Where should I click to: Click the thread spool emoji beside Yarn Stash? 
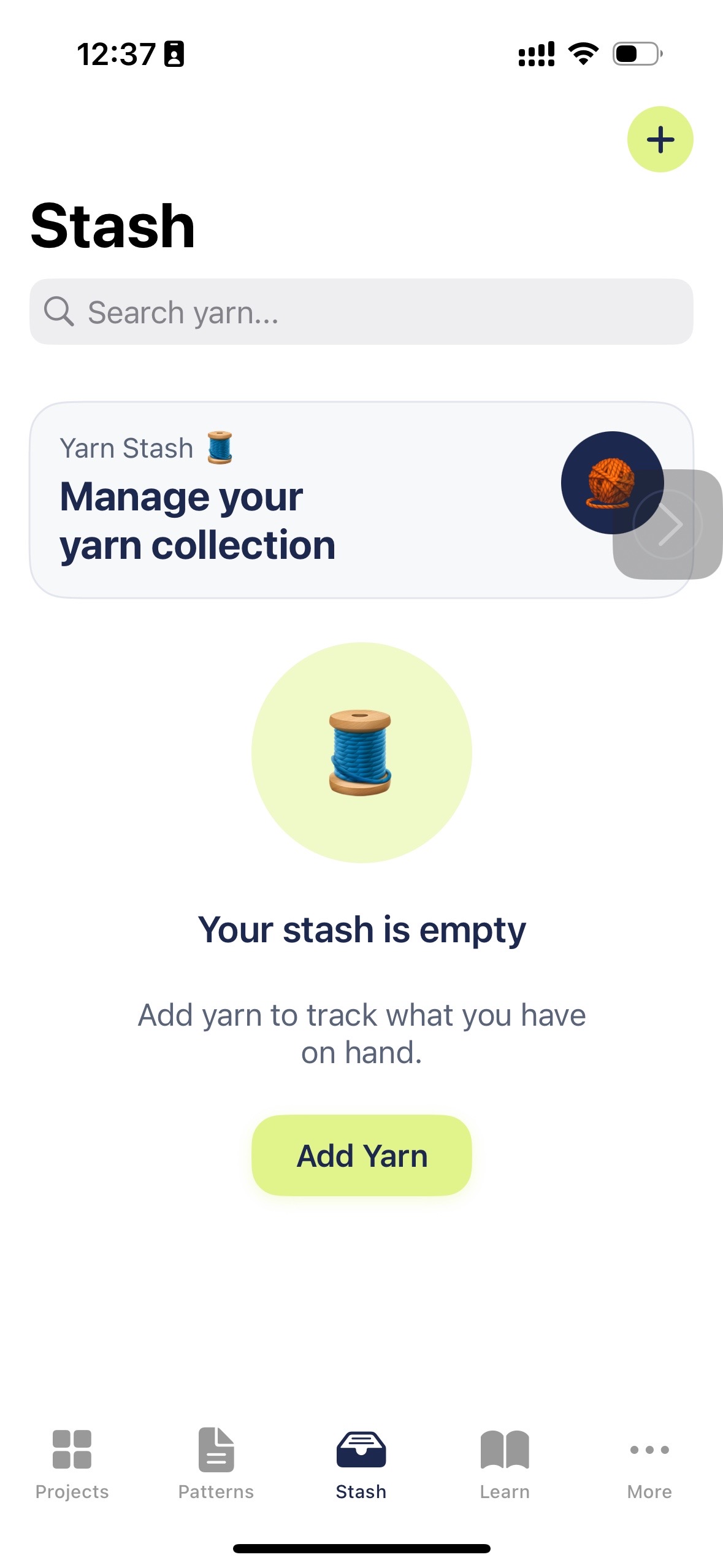tap(221, 447)
